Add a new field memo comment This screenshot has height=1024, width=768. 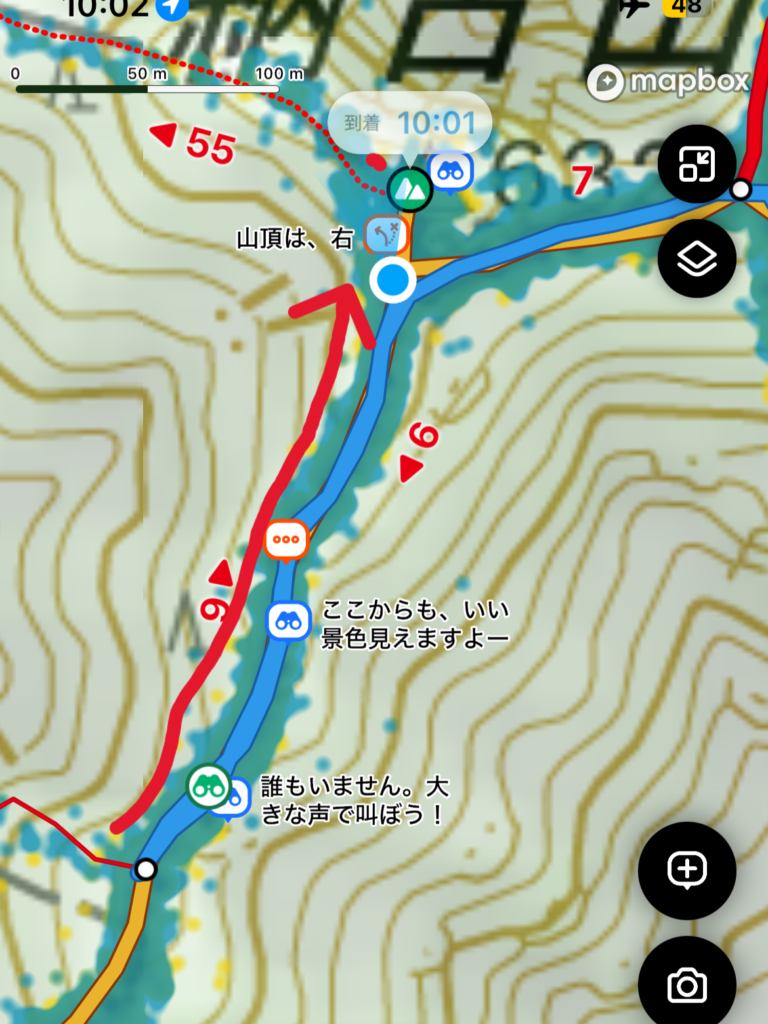pyautogui.click(x=687, y=871)
